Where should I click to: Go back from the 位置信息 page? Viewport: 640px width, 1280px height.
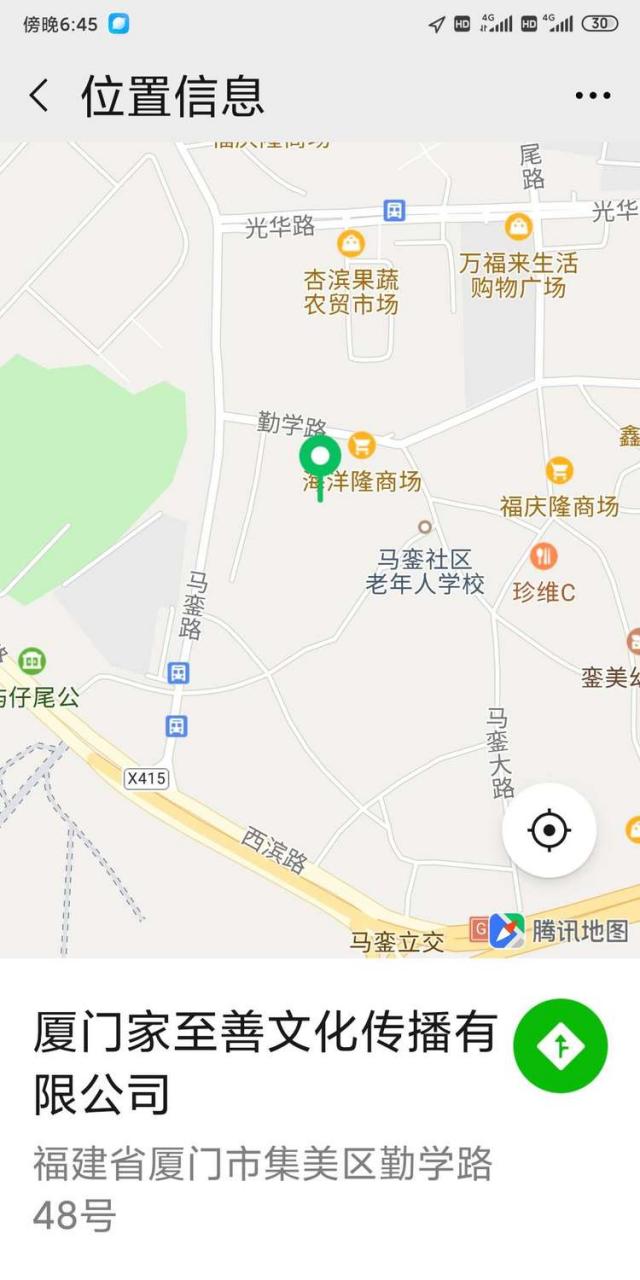click(39, 96)
